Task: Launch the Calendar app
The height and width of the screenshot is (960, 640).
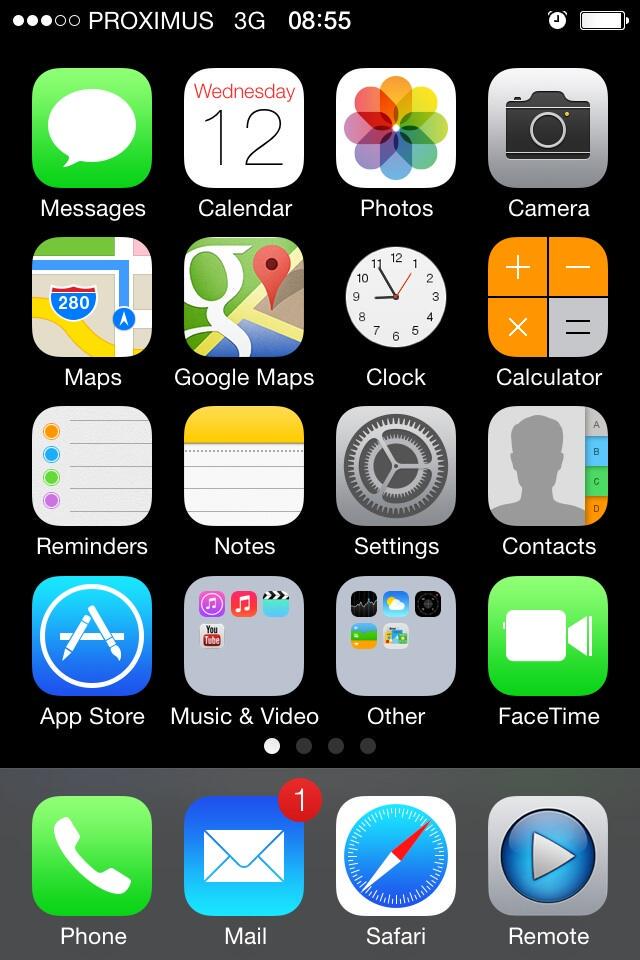Action: click(x=244, y=128)
